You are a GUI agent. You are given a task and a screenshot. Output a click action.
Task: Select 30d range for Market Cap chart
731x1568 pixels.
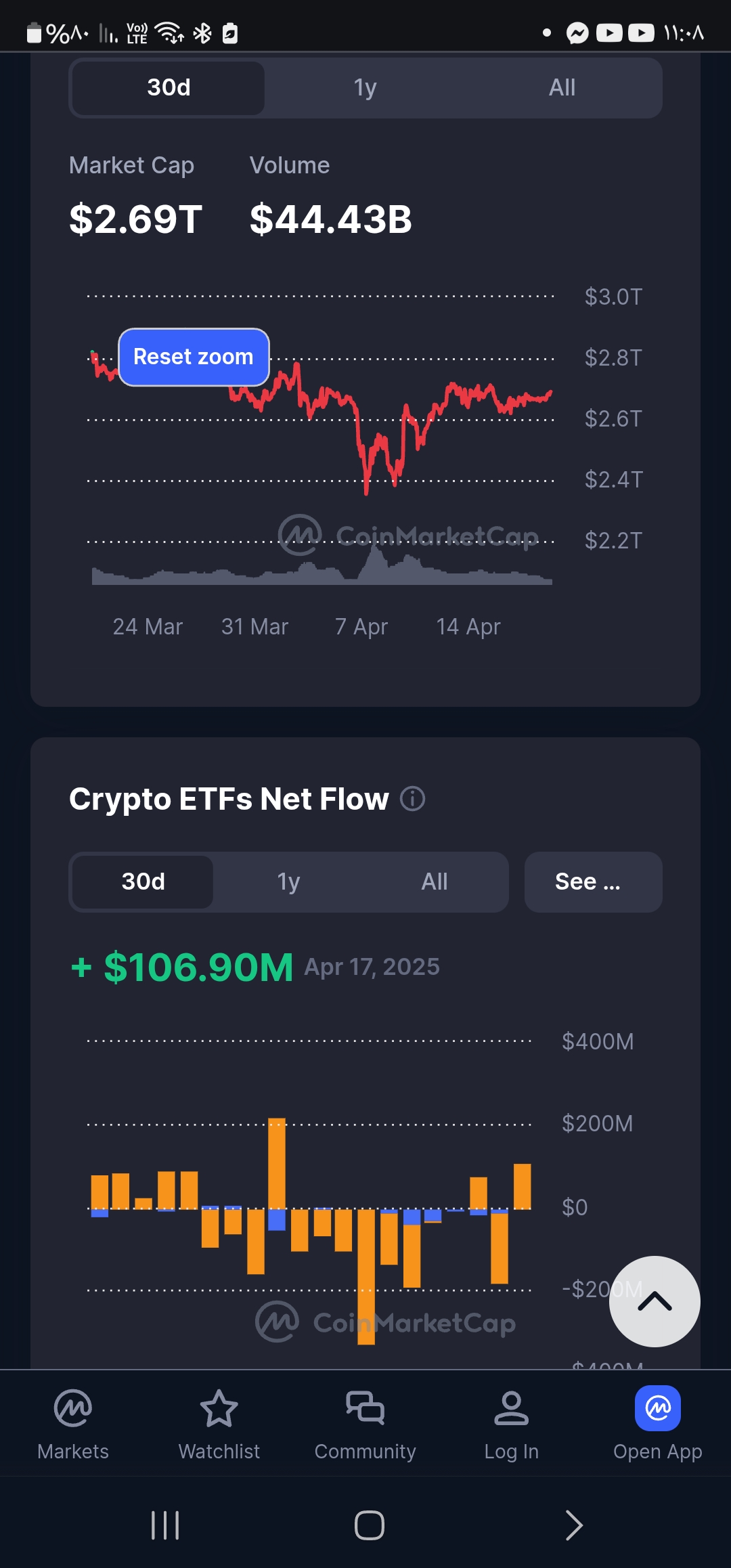(169, 88)
